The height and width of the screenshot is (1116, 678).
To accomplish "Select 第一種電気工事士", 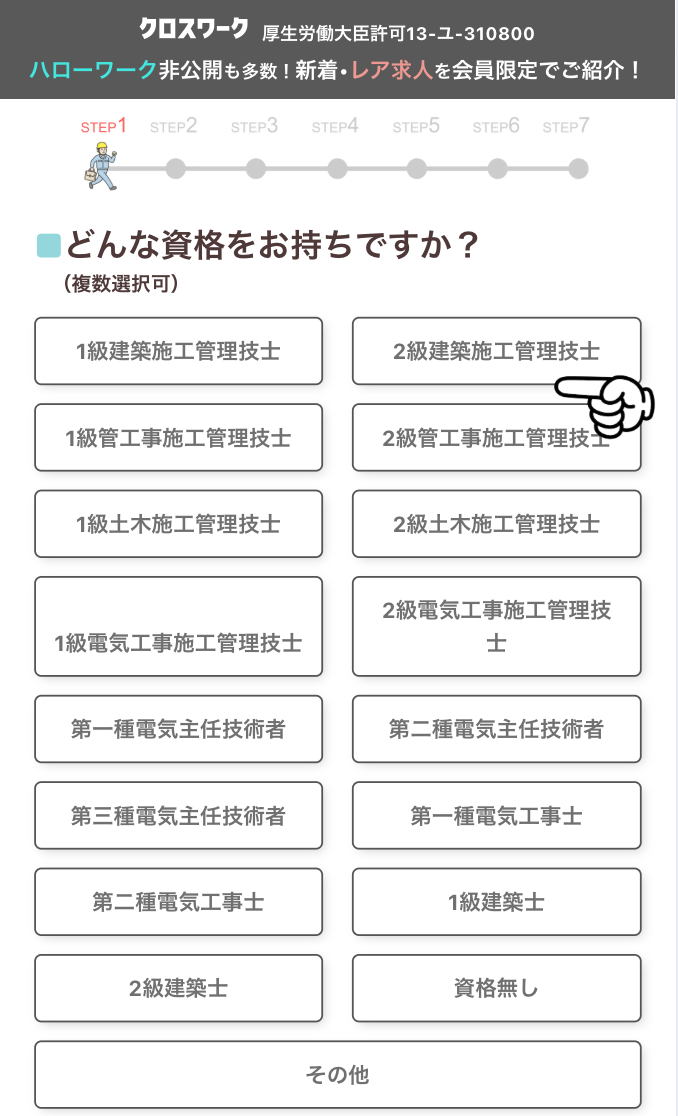I will point(497,816).
